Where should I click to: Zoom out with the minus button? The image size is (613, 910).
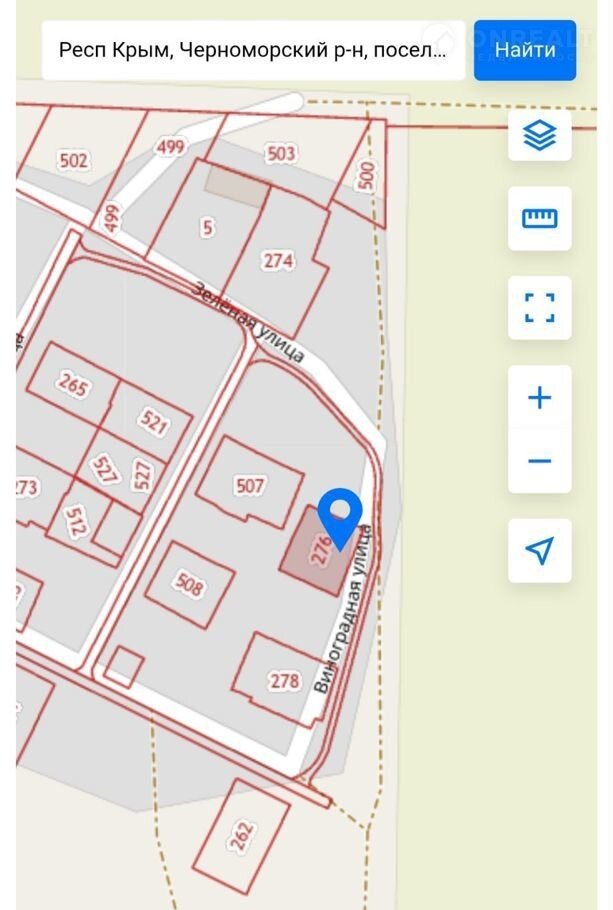click(540, 461)
